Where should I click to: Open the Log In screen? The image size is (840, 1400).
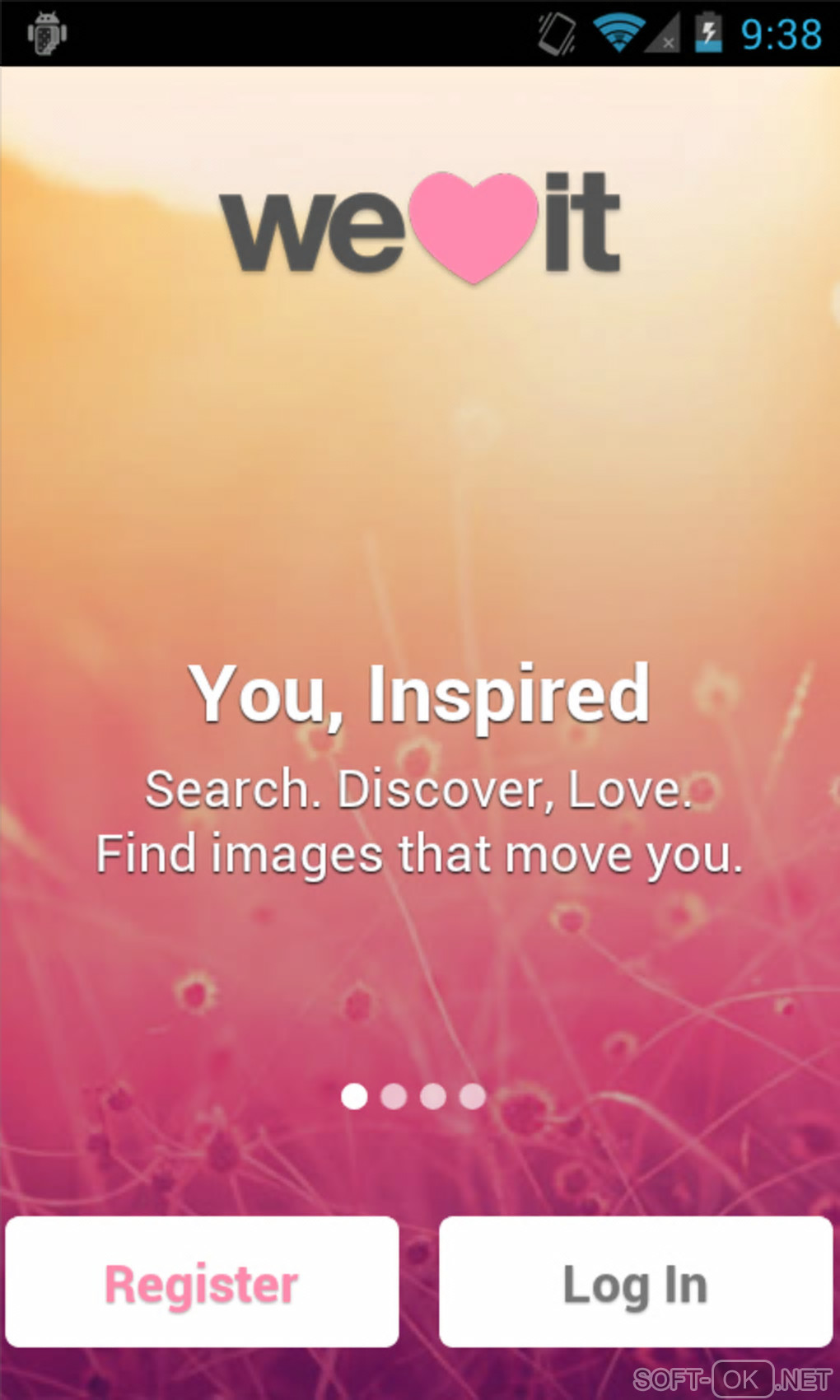[635, 1282]
